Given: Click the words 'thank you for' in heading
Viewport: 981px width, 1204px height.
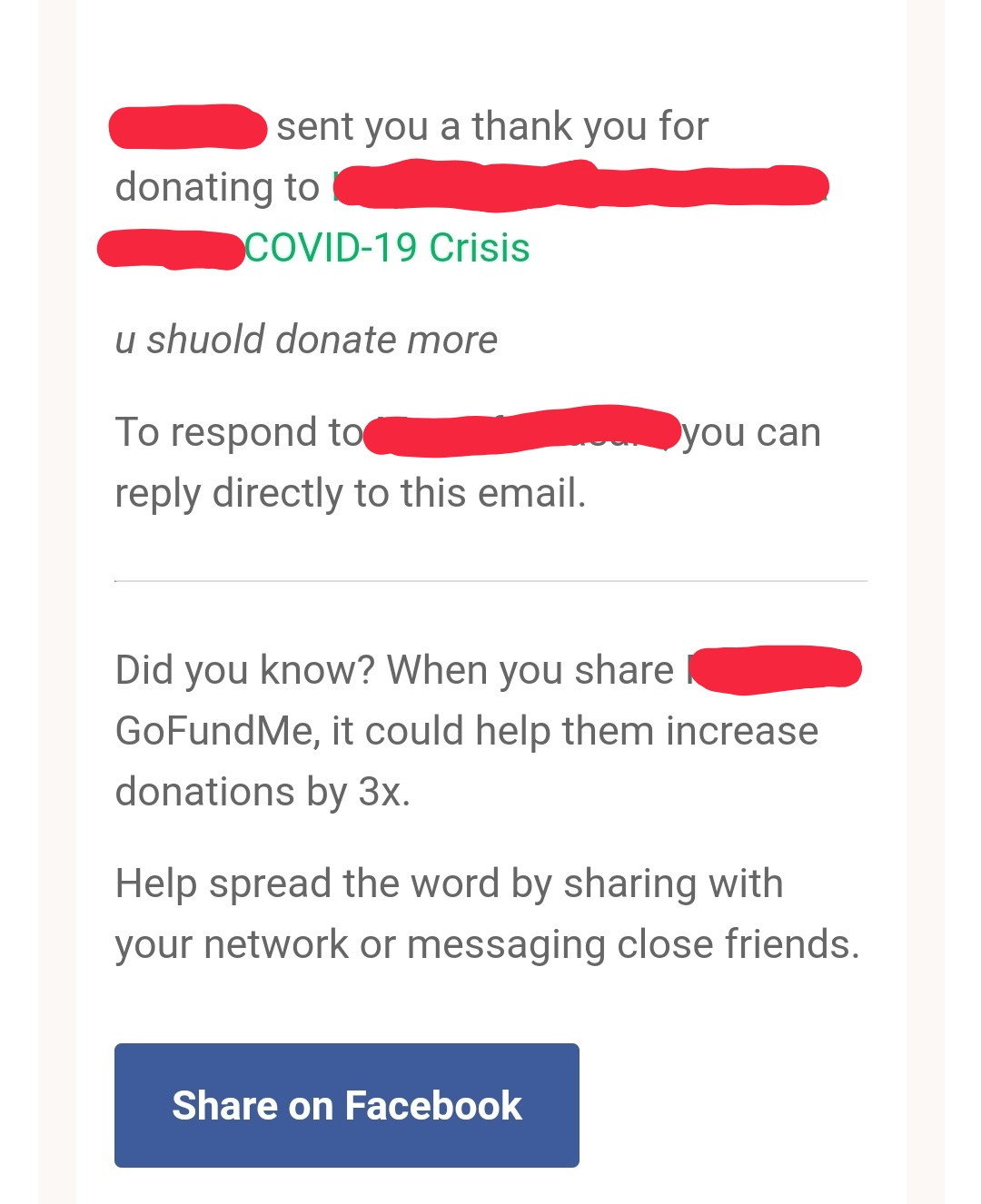Looking at the screenshot, I should 572,126.
